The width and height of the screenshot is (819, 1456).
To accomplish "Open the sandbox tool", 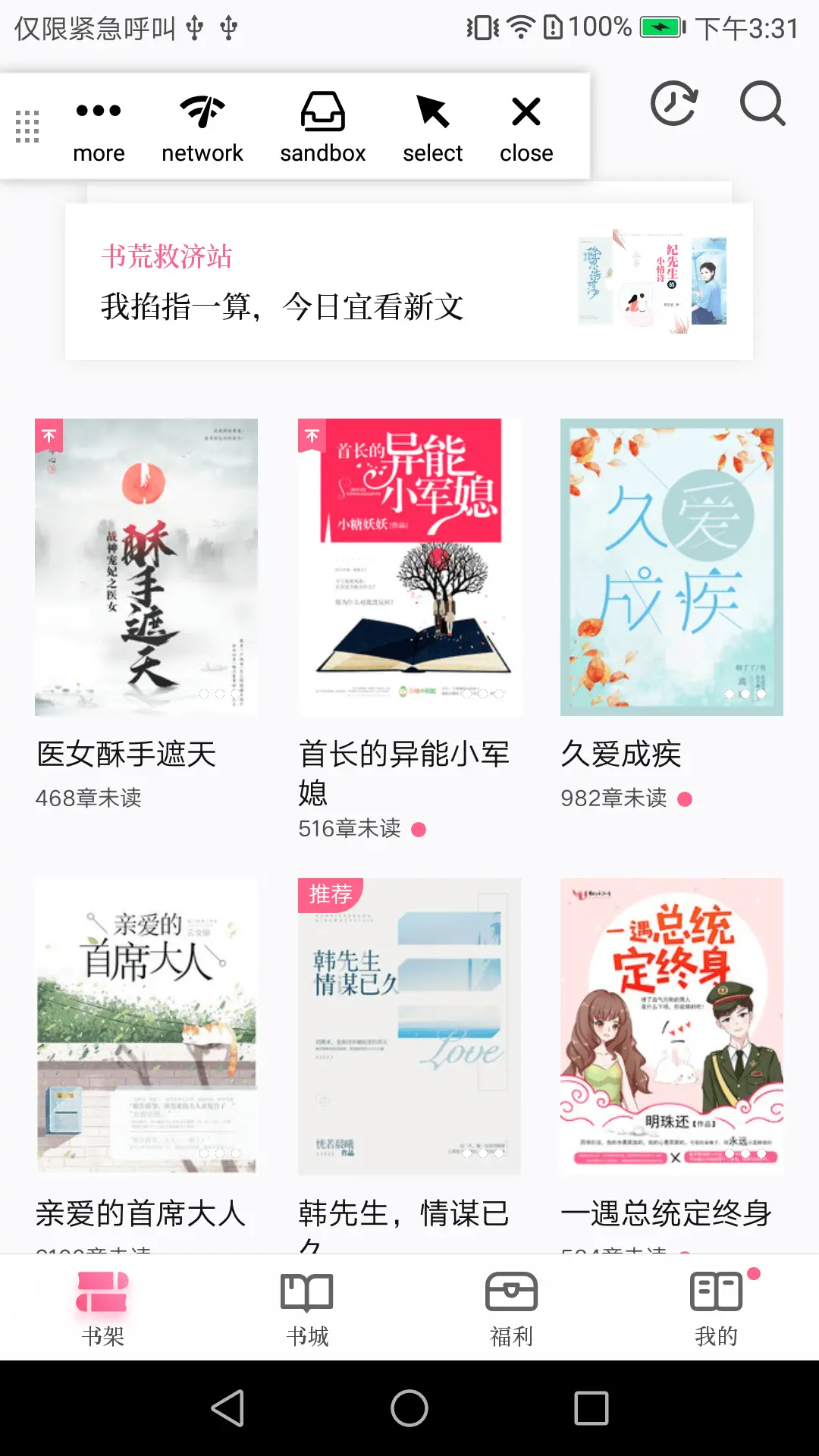I will click(323, 127).
